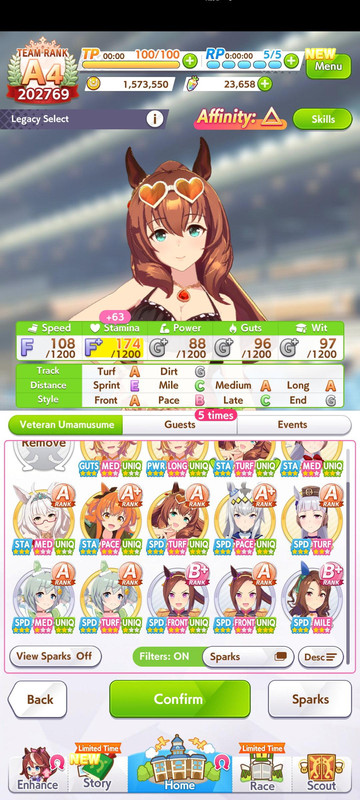Select the Veteran Umamusume tab
Viewport: 360px width, 800px height.
pyautogui.click(x=65, y=424)
